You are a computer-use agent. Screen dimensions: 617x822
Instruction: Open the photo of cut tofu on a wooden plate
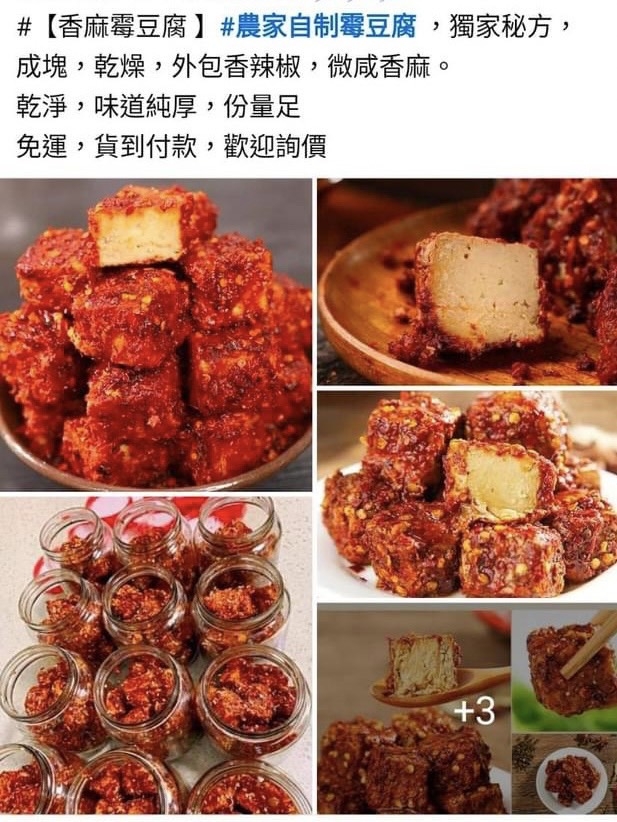[467, 282]
